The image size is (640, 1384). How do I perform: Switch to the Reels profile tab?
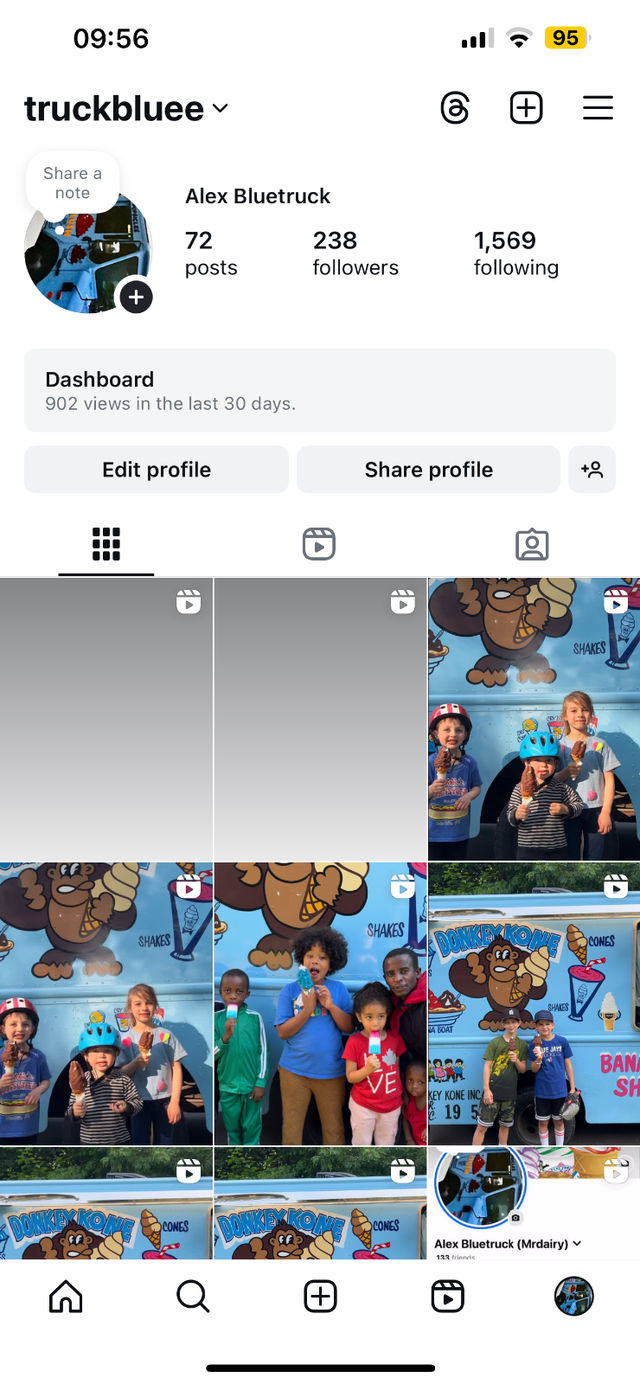[319, 544]
